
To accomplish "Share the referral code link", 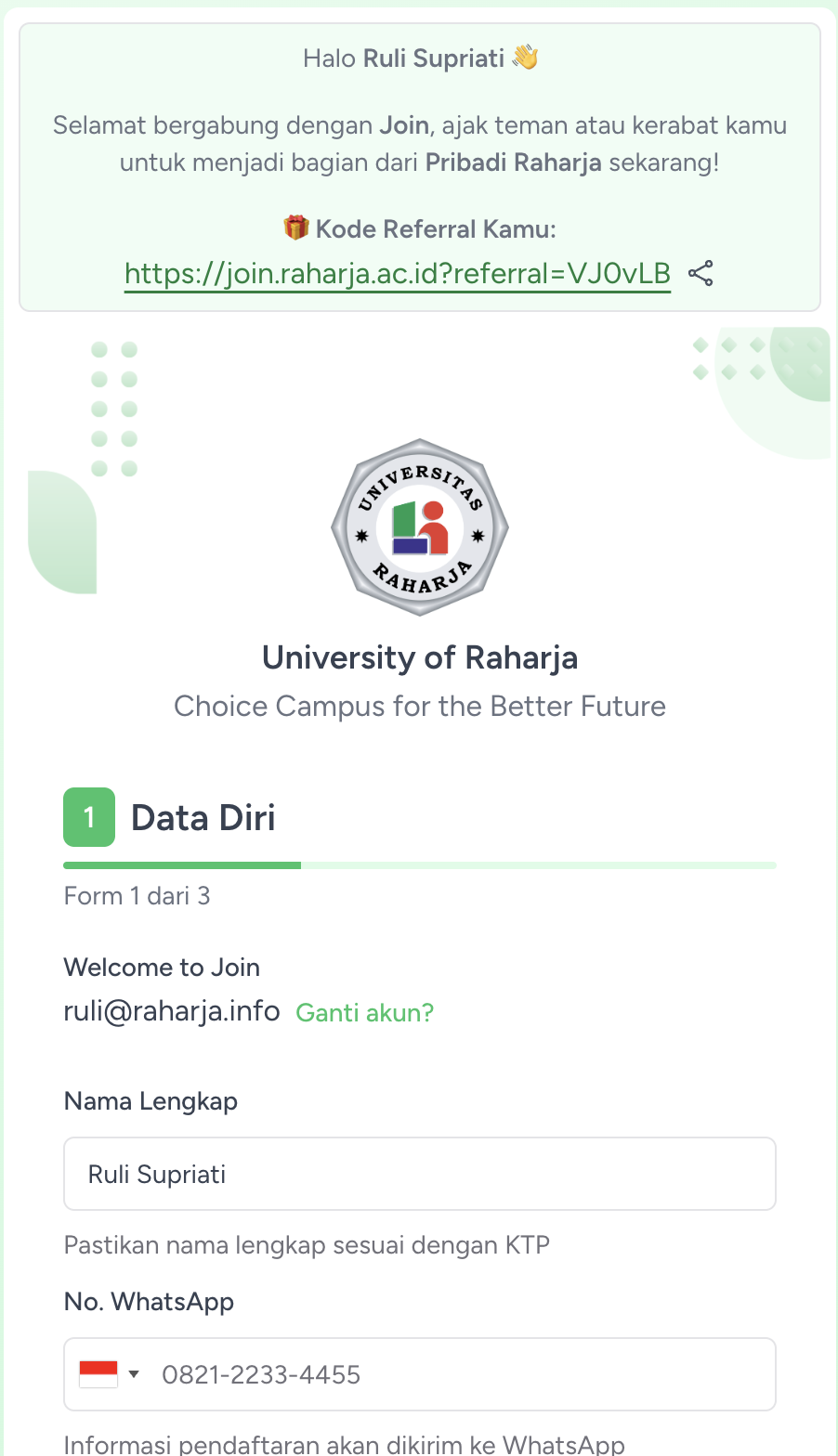I will [x=701, y=274].
